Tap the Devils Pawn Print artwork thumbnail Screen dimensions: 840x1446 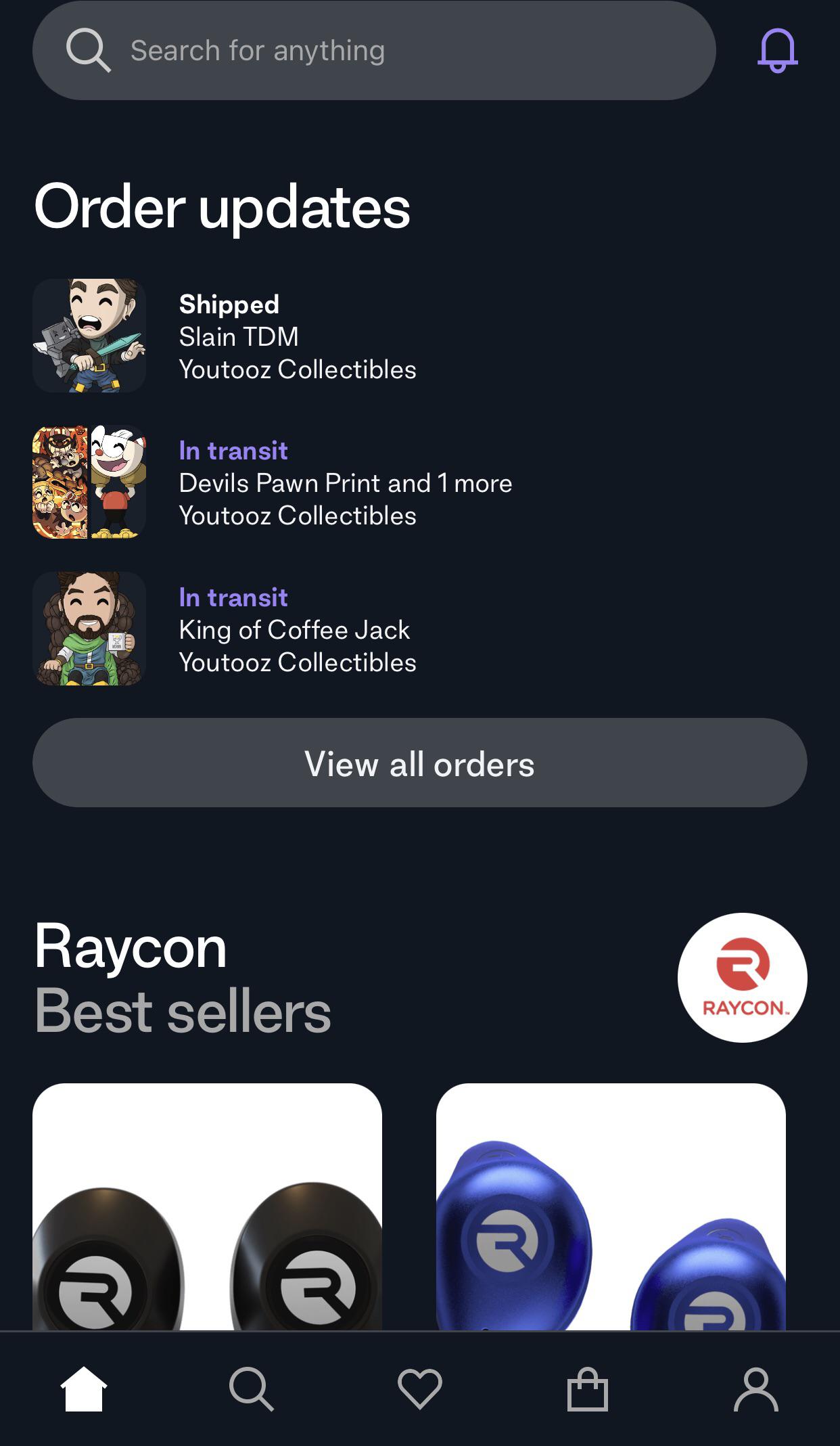coord(89,482)
